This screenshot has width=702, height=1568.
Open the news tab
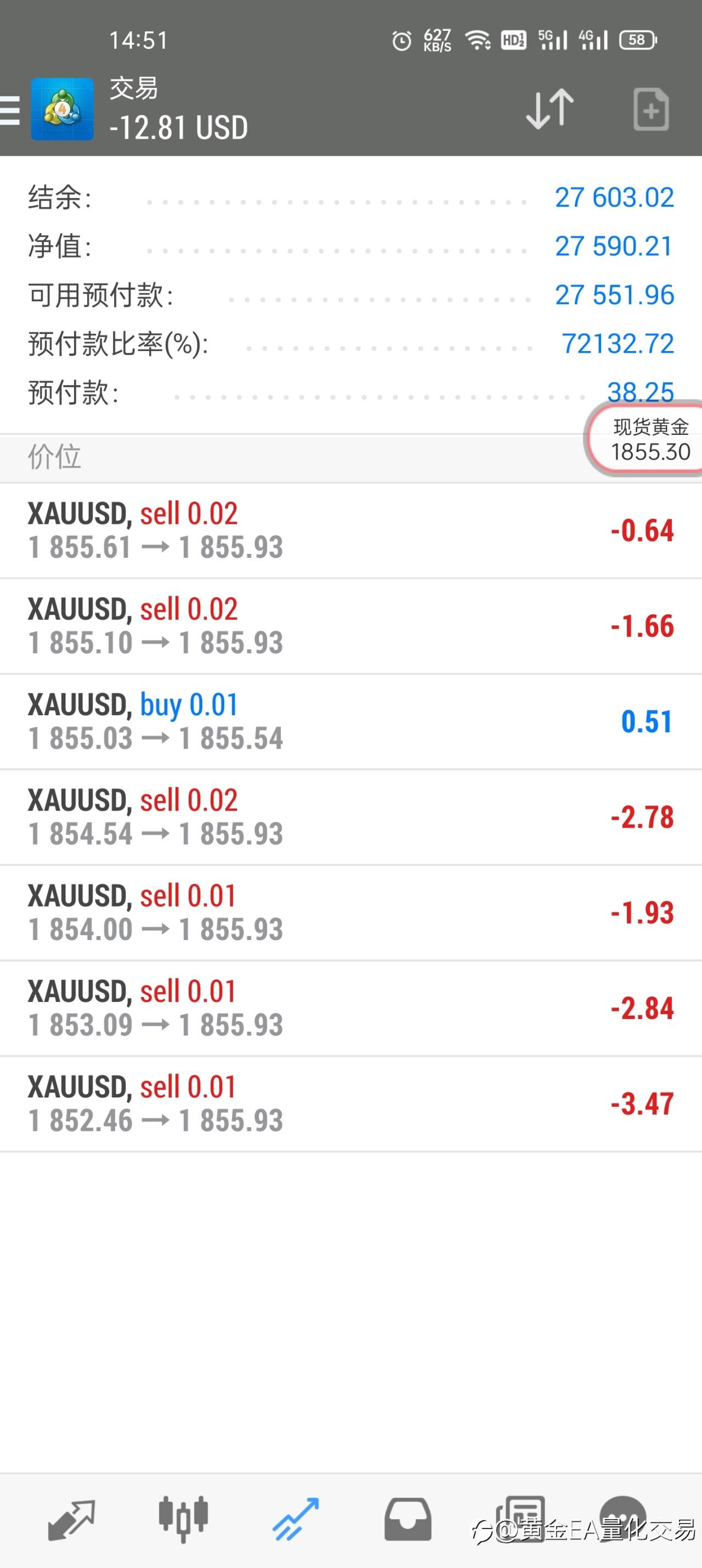coord(520,1519)
